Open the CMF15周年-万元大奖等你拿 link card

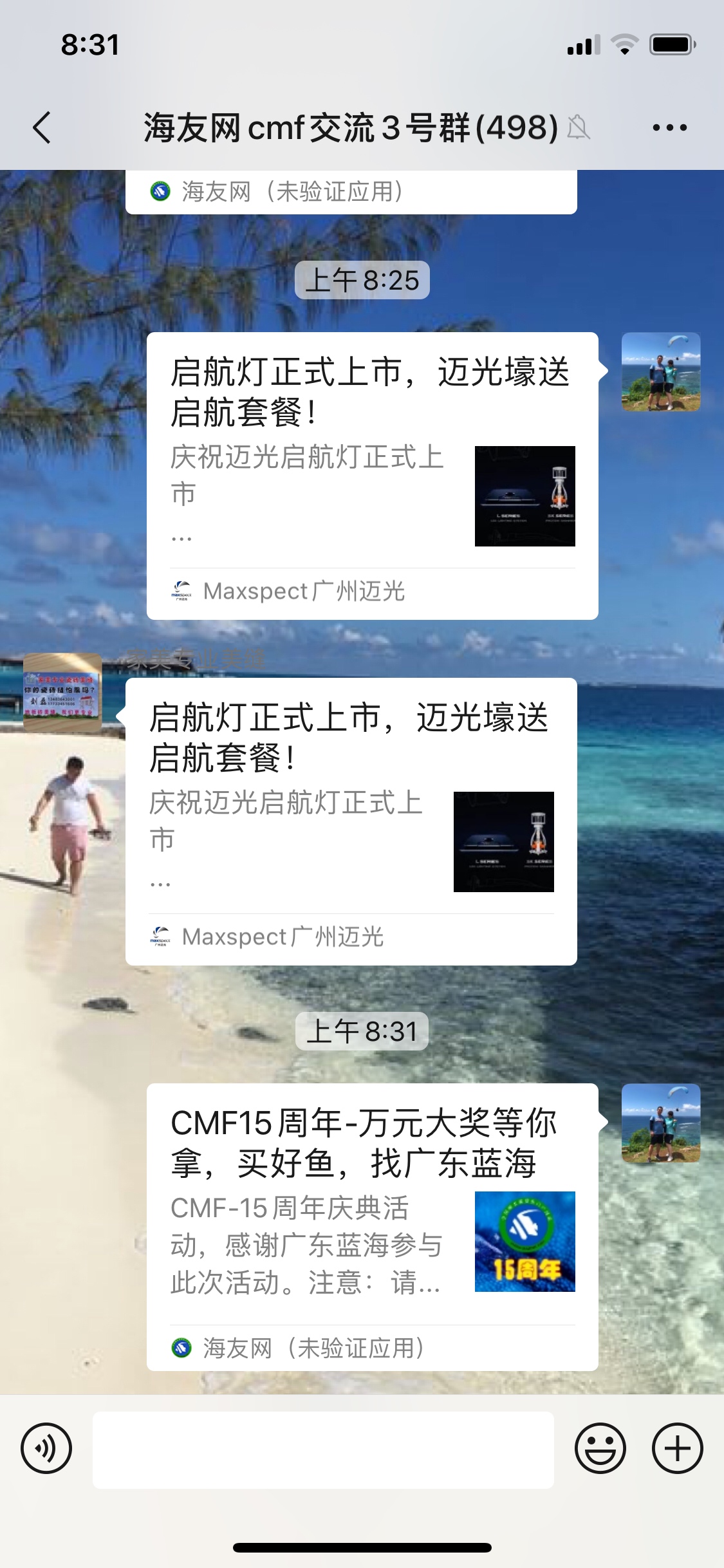(x=372, y=1226)
